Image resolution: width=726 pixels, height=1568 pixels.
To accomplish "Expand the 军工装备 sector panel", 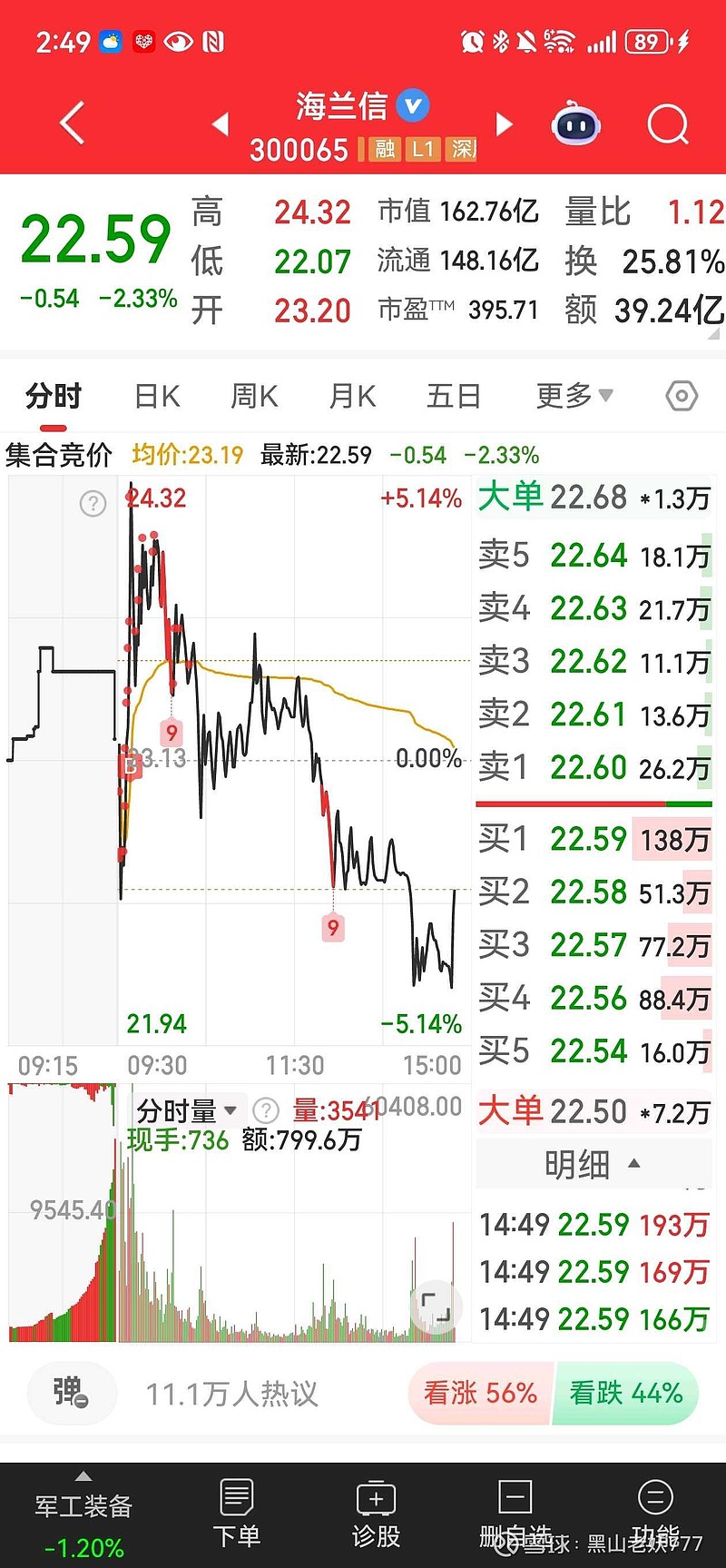I will click(x=83, y=1514).
